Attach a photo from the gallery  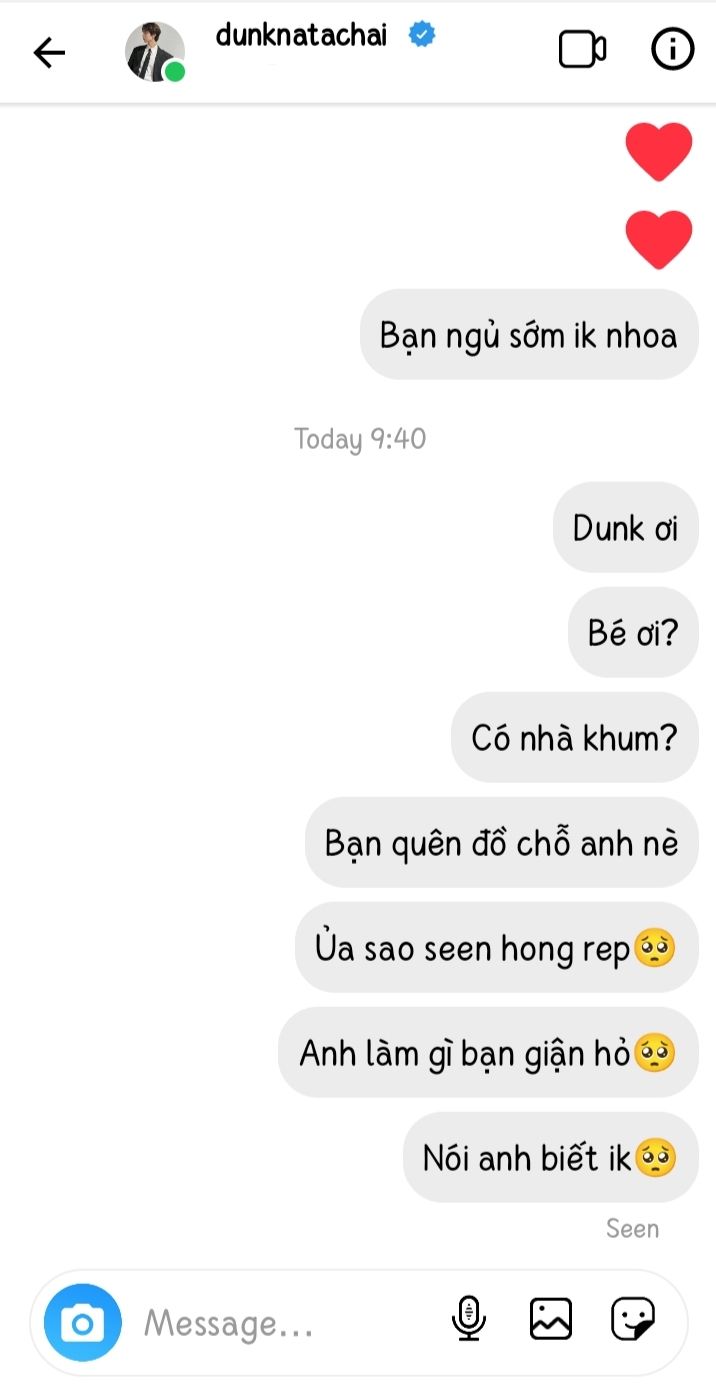(x=550, y=1319)
